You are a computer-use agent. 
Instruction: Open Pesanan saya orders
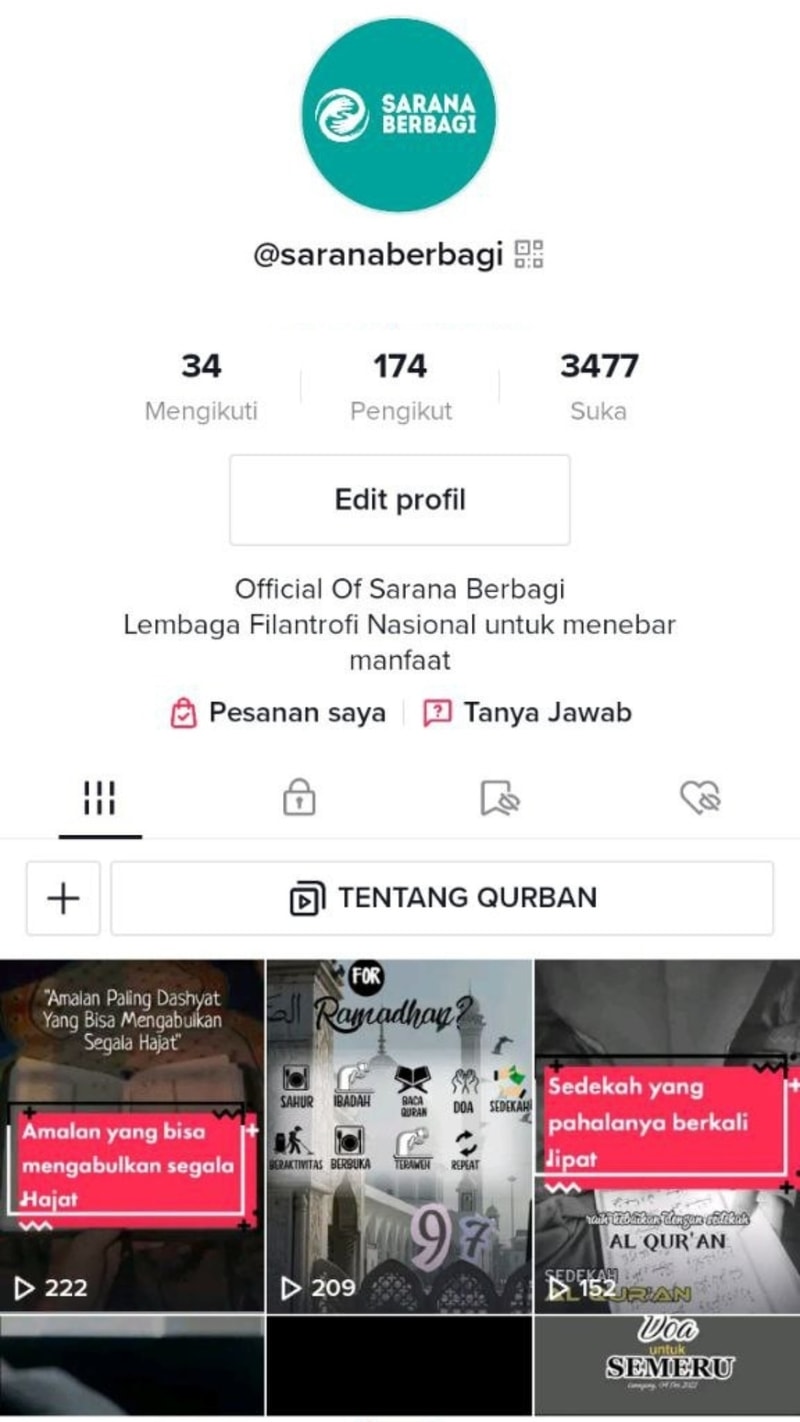(x=279, y=713)
